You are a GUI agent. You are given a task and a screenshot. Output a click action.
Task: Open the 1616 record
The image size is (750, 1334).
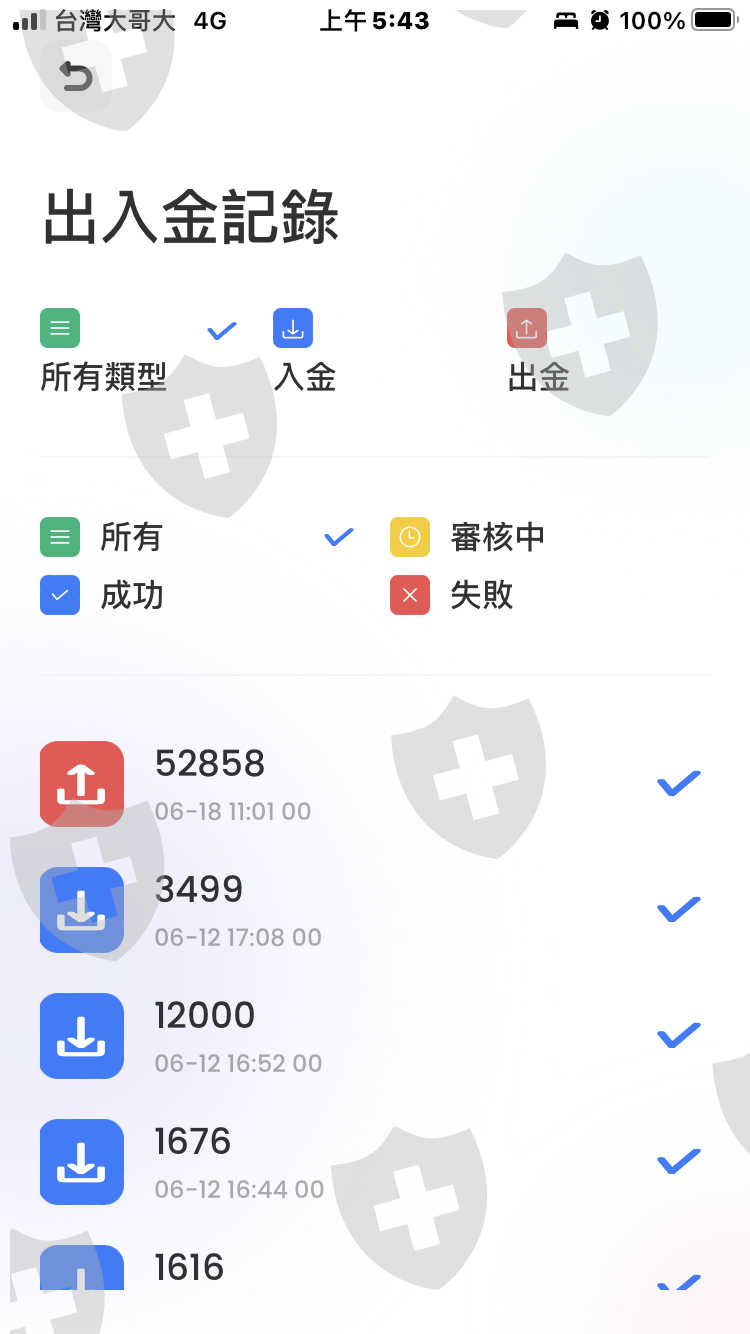[375, 1267]
